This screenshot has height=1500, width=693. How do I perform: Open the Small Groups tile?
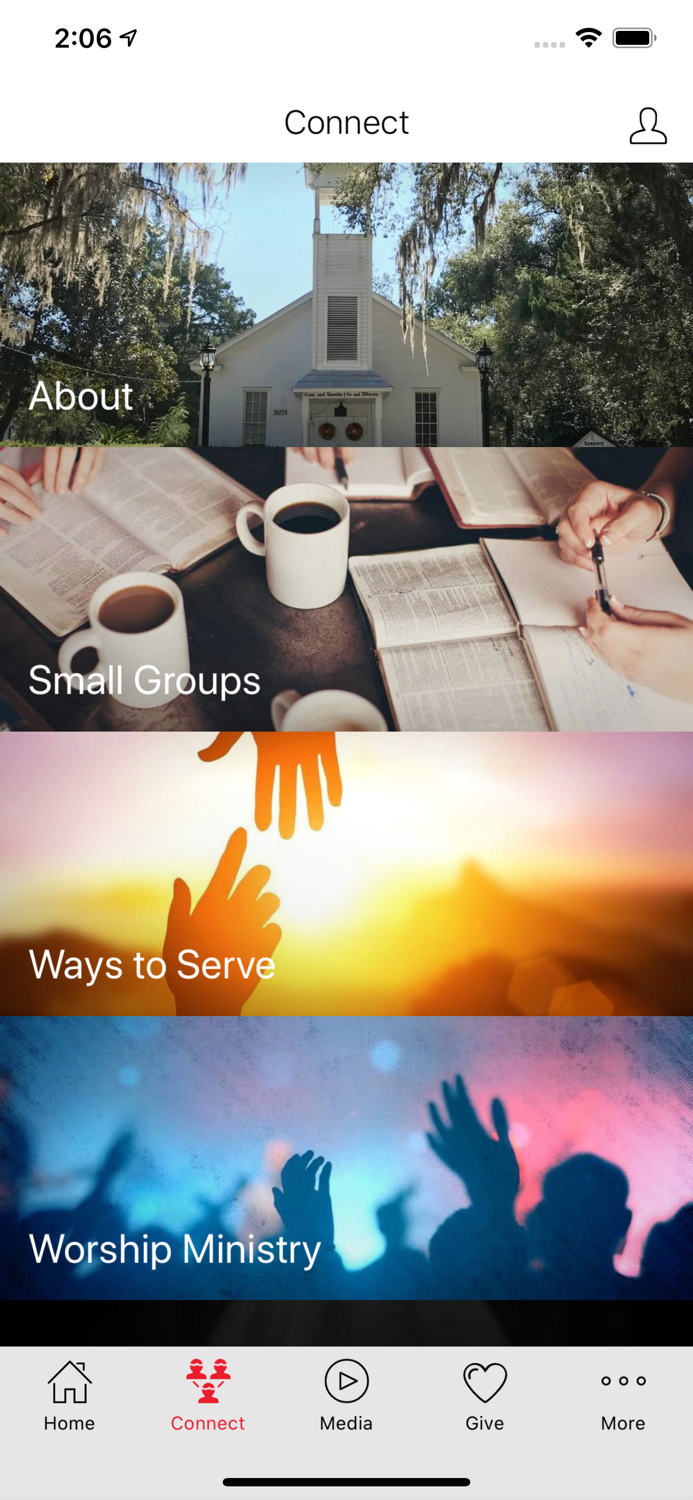(346, 589)
